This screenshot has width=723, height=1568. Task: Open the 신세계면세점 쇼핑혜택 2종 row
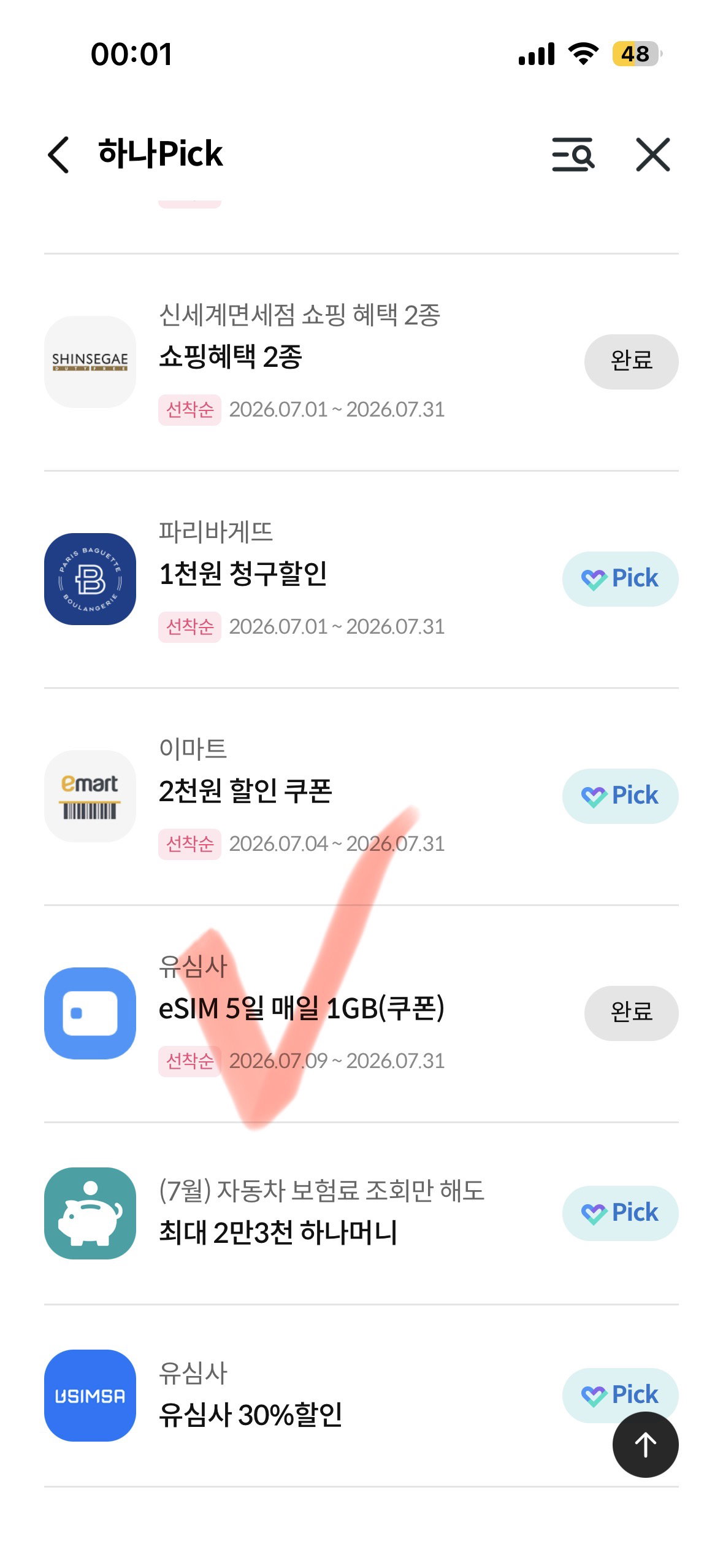(x=361, y=362)
